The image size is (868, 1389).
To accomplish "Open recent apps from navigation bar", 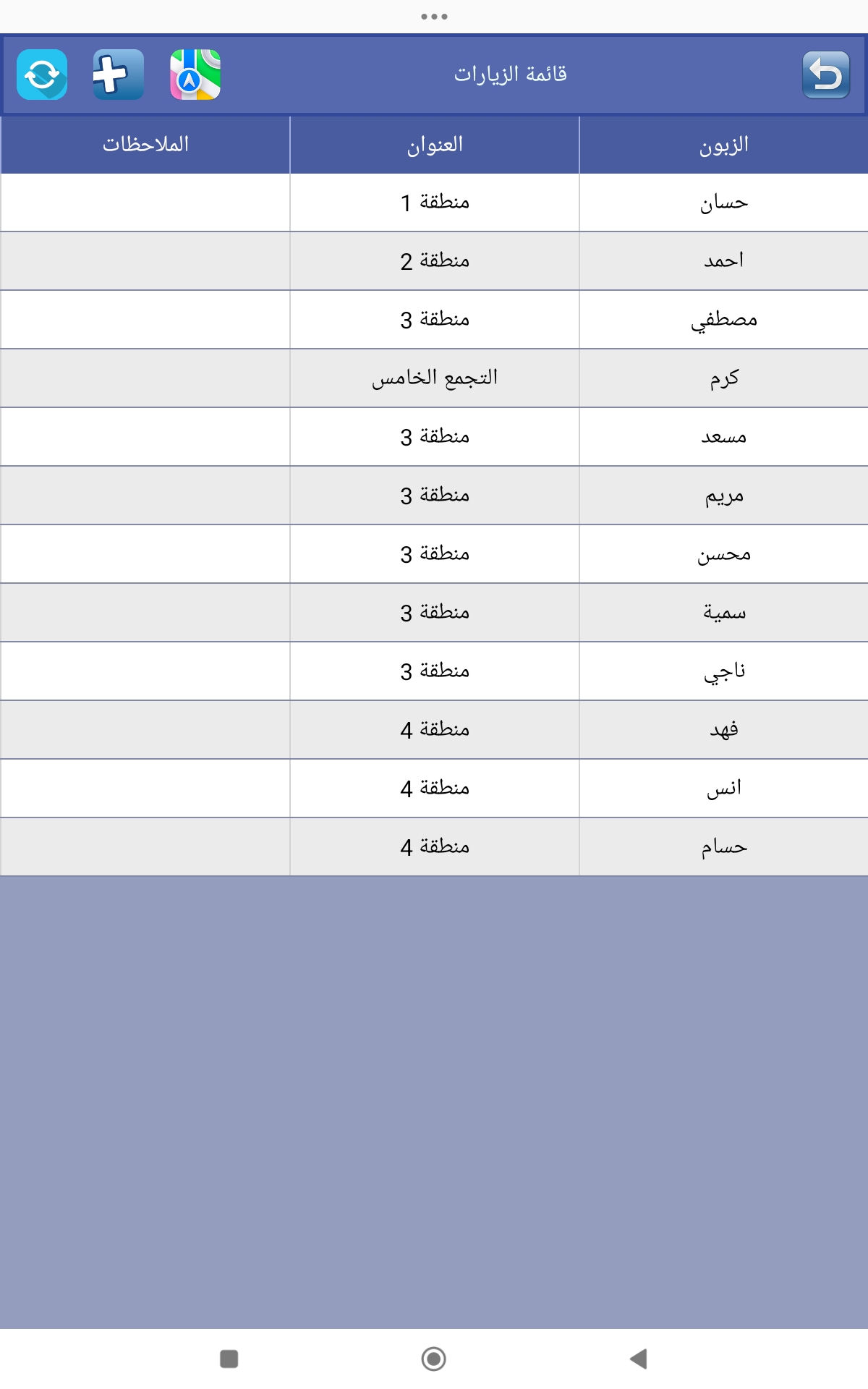I will pos(229,1359).
